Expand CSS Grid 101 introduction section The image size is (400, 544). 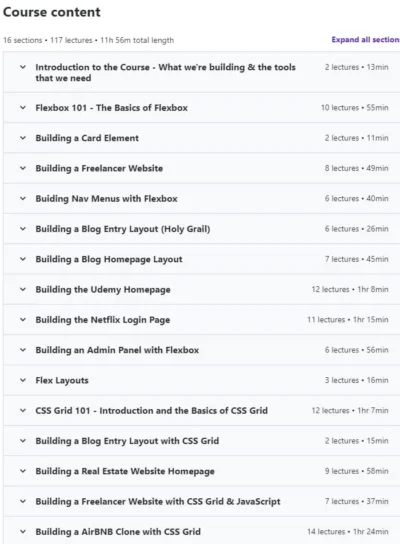pos(202,410)
